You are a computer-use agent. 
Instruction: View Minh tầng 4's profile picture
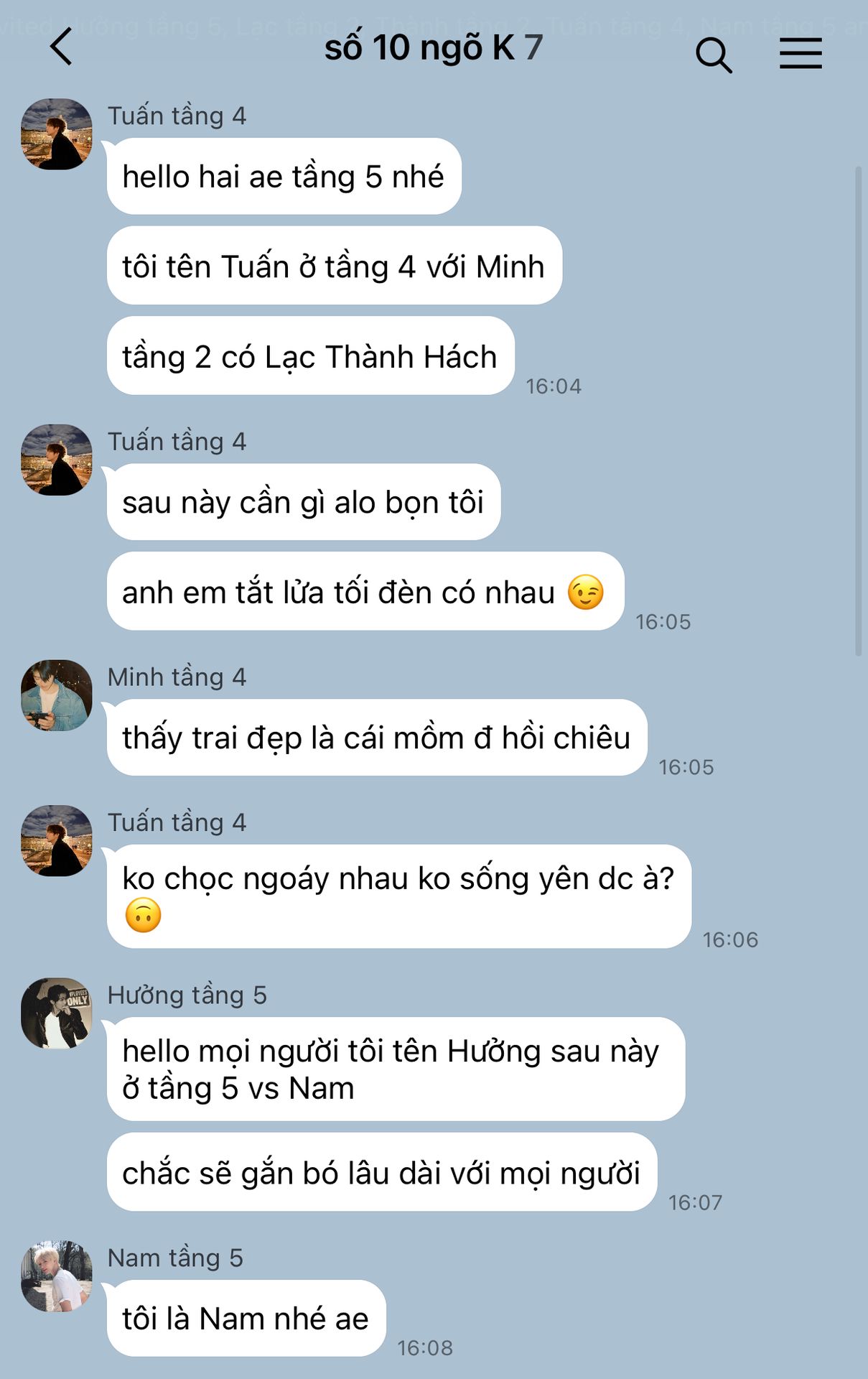tap(57, 695)
